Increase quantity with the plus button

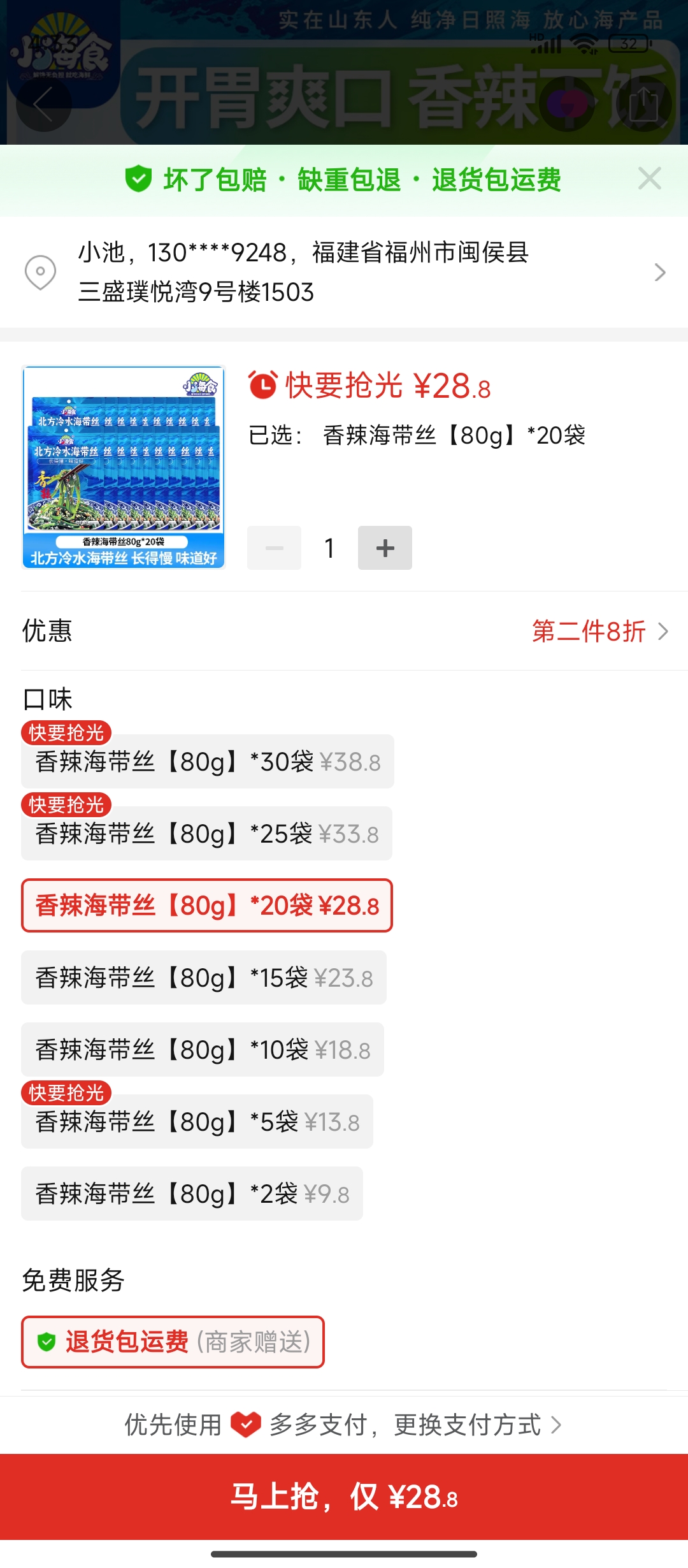[x=385, y=548]
